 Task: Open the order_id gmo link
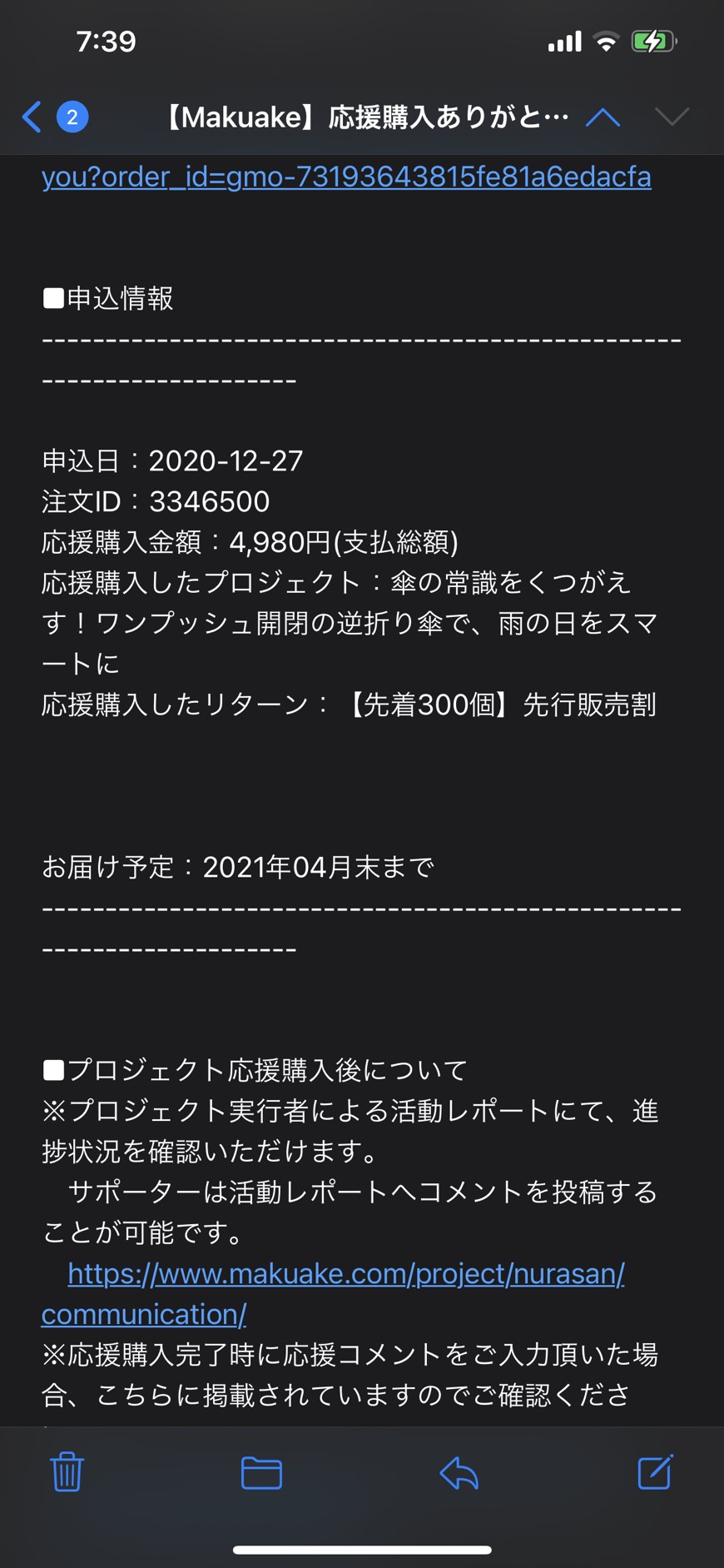[x=346, y=177]
